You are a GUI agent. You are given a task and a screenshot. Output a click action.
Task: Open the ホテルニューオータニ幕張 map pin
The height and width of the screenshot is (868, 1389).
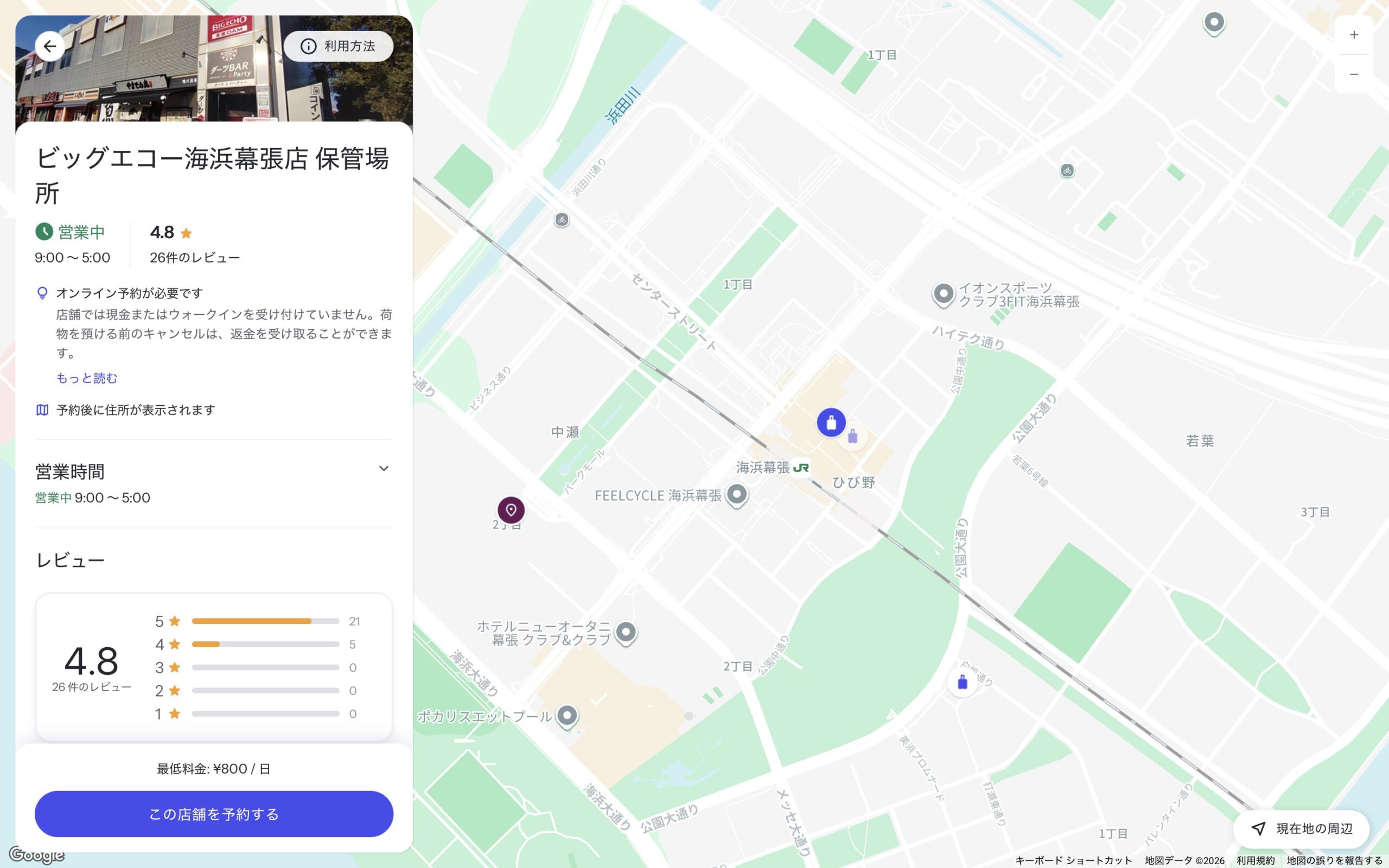(626, 632)
